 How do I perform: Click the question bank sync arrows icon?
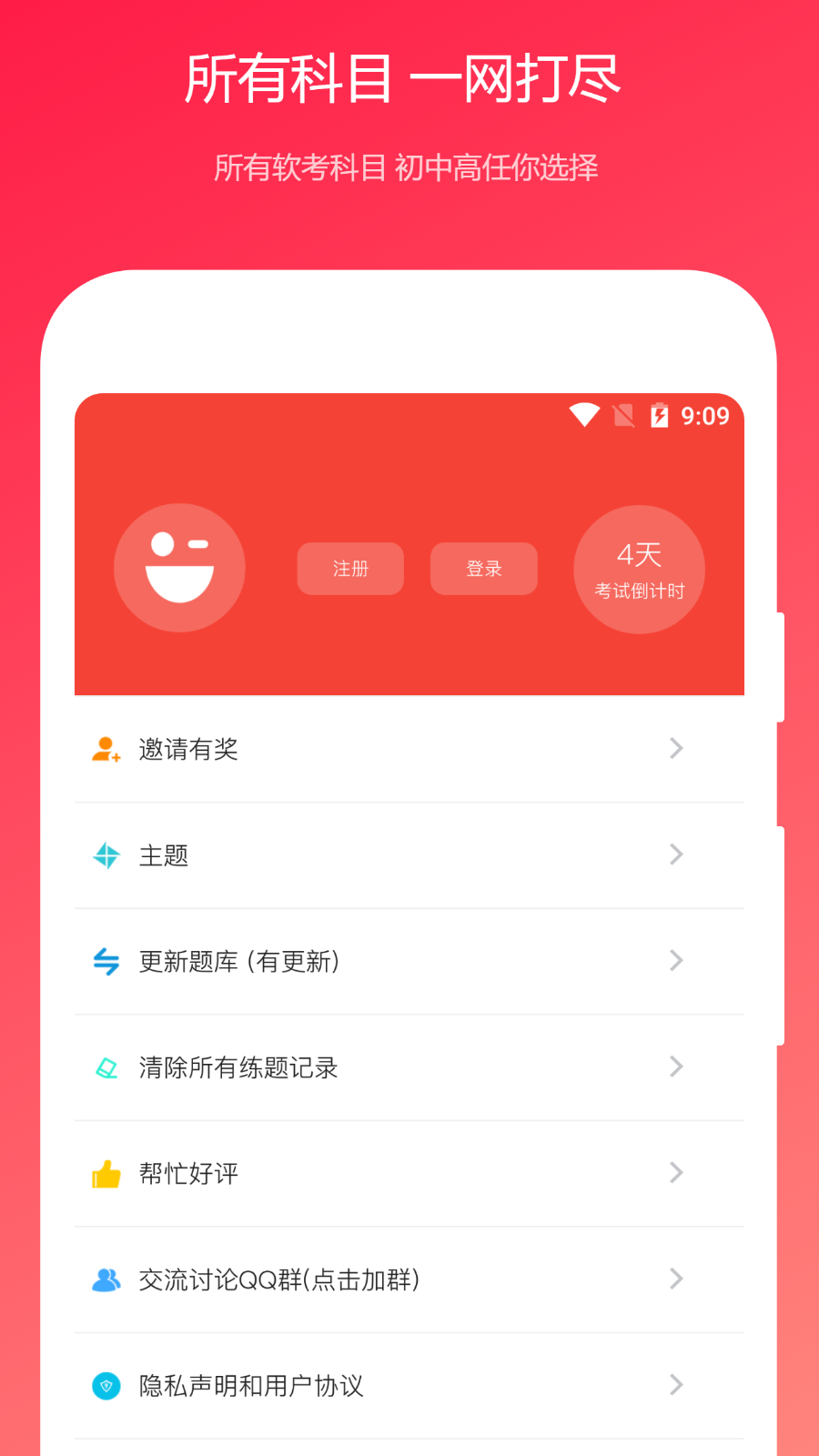coord(105,961)
